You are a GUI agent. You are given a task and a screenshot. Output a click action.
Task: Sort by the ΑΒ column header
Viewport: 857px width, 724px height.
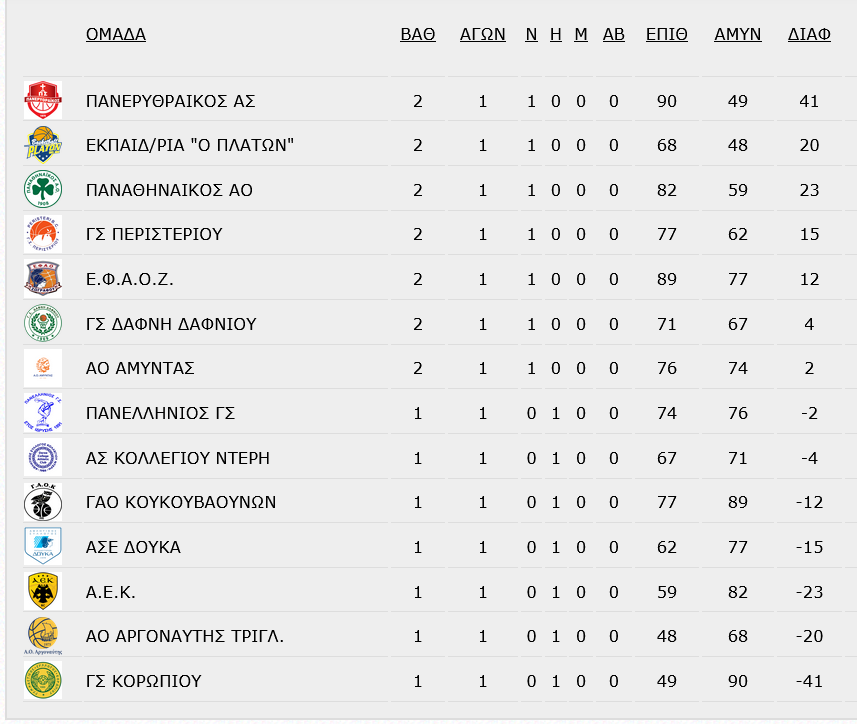[614, 34]
